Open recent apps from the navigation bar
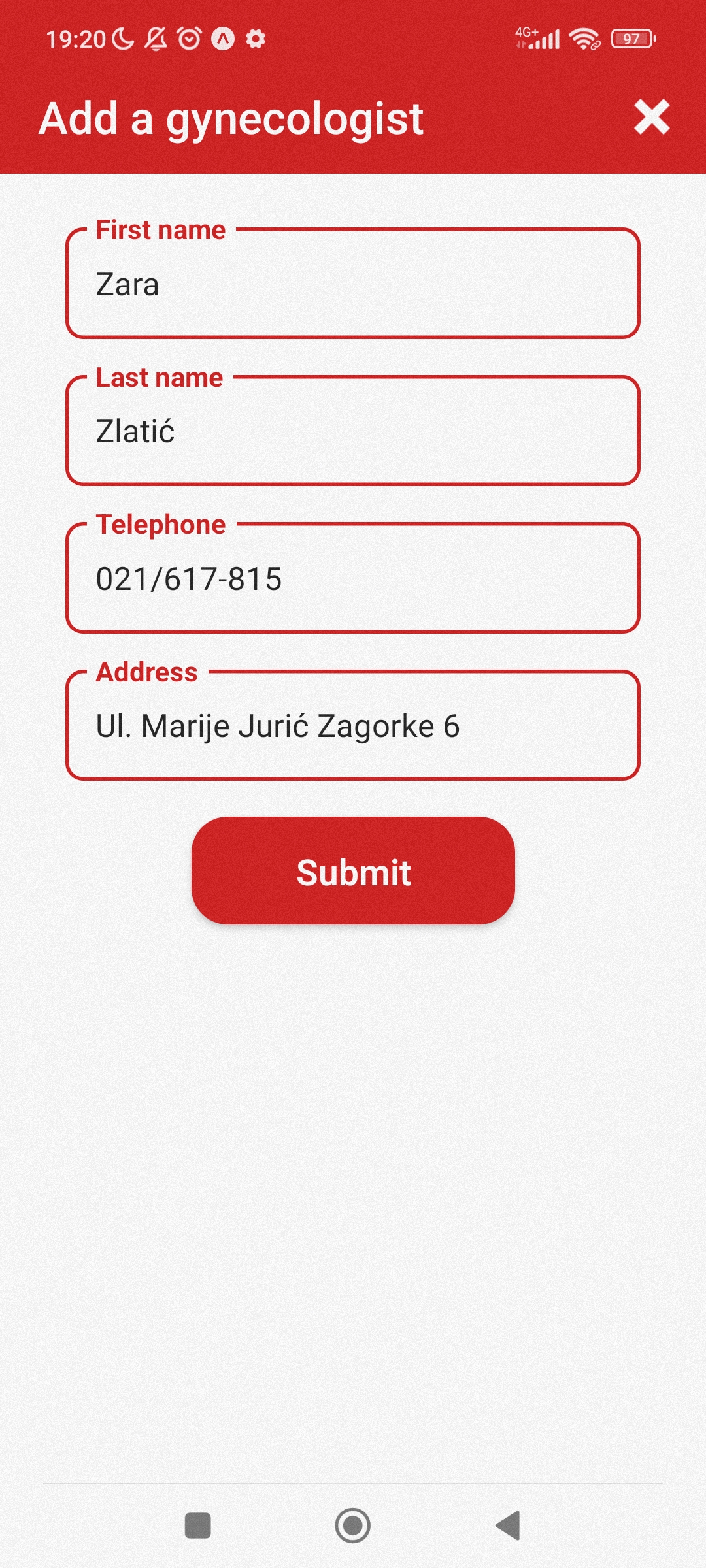Image resolution: width=706 pixels, height=1568 pixels. pyautogui.click(x=198, y=1526)
